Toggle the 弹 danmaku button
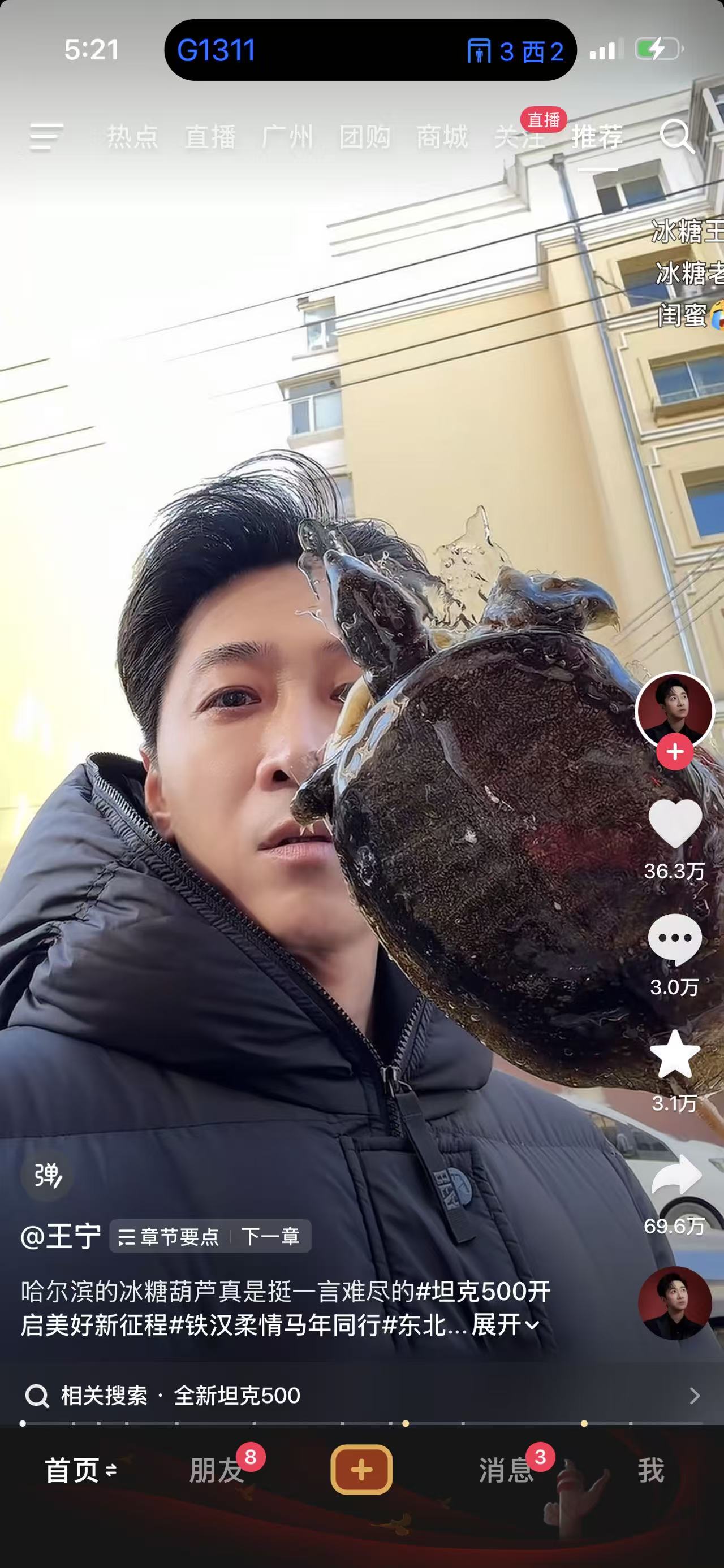Screen dimensions: 724x1568 (x=48, y=1174)
